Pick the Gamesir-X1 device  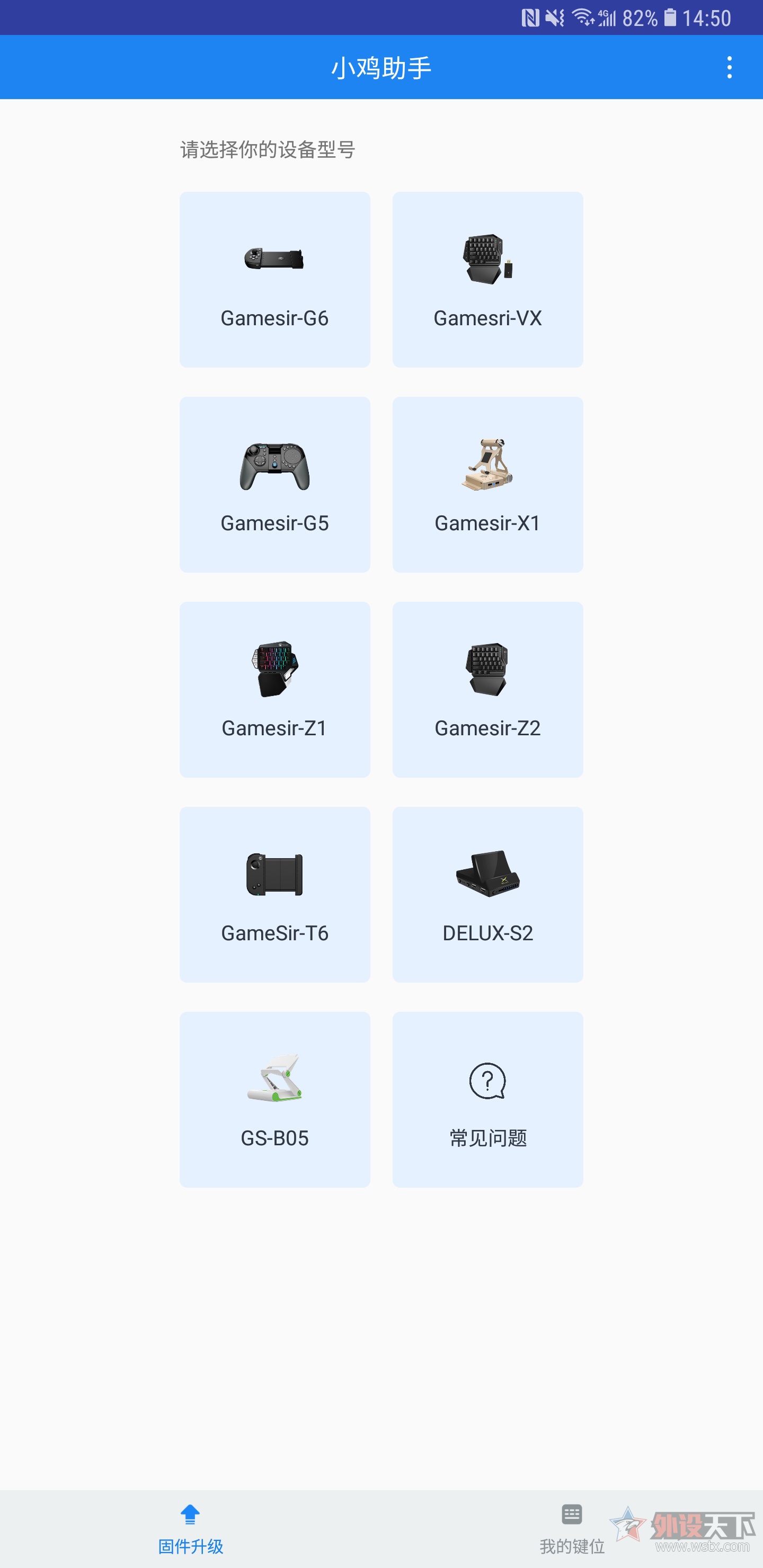(x=488, y=485)
